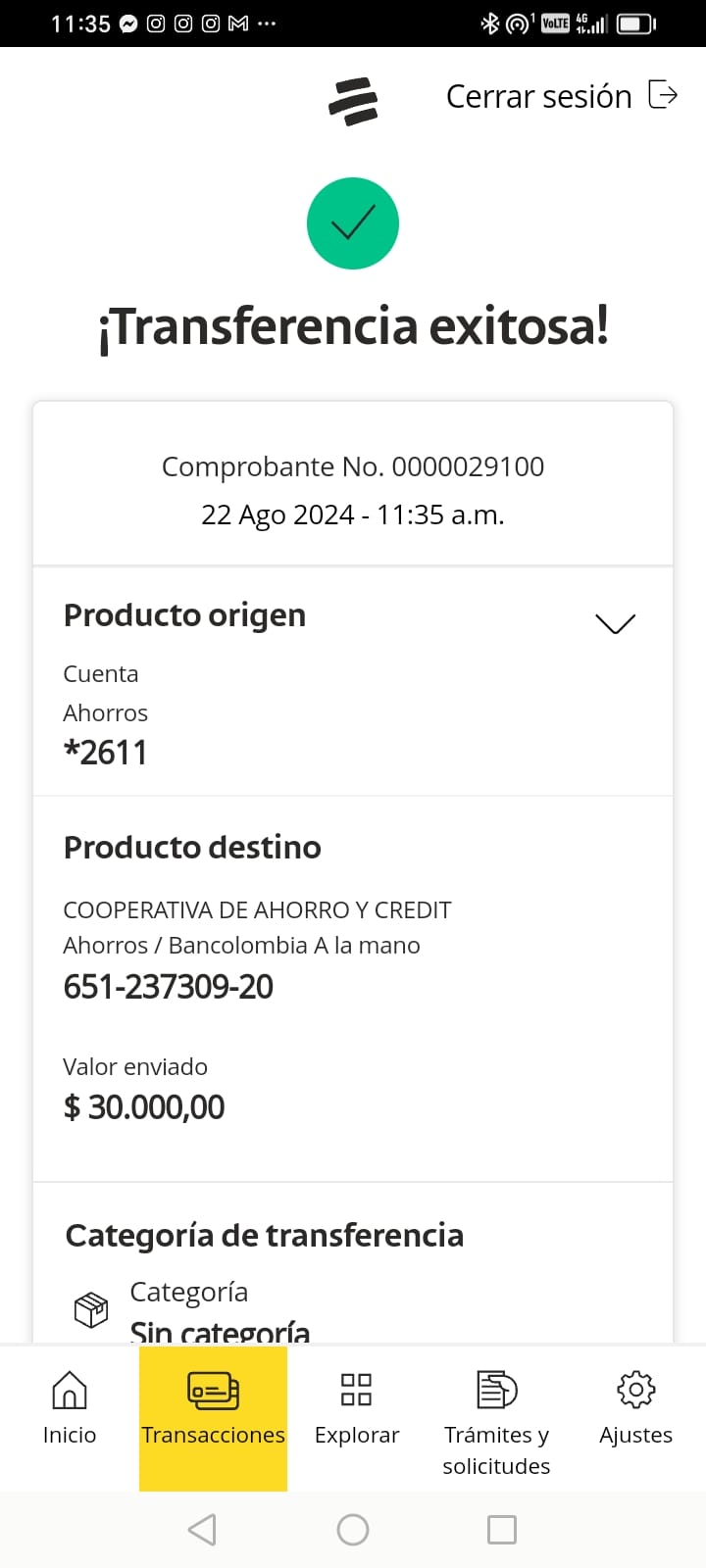
Task: Open the Transacciones tab
Action: tap(213, 1409)
